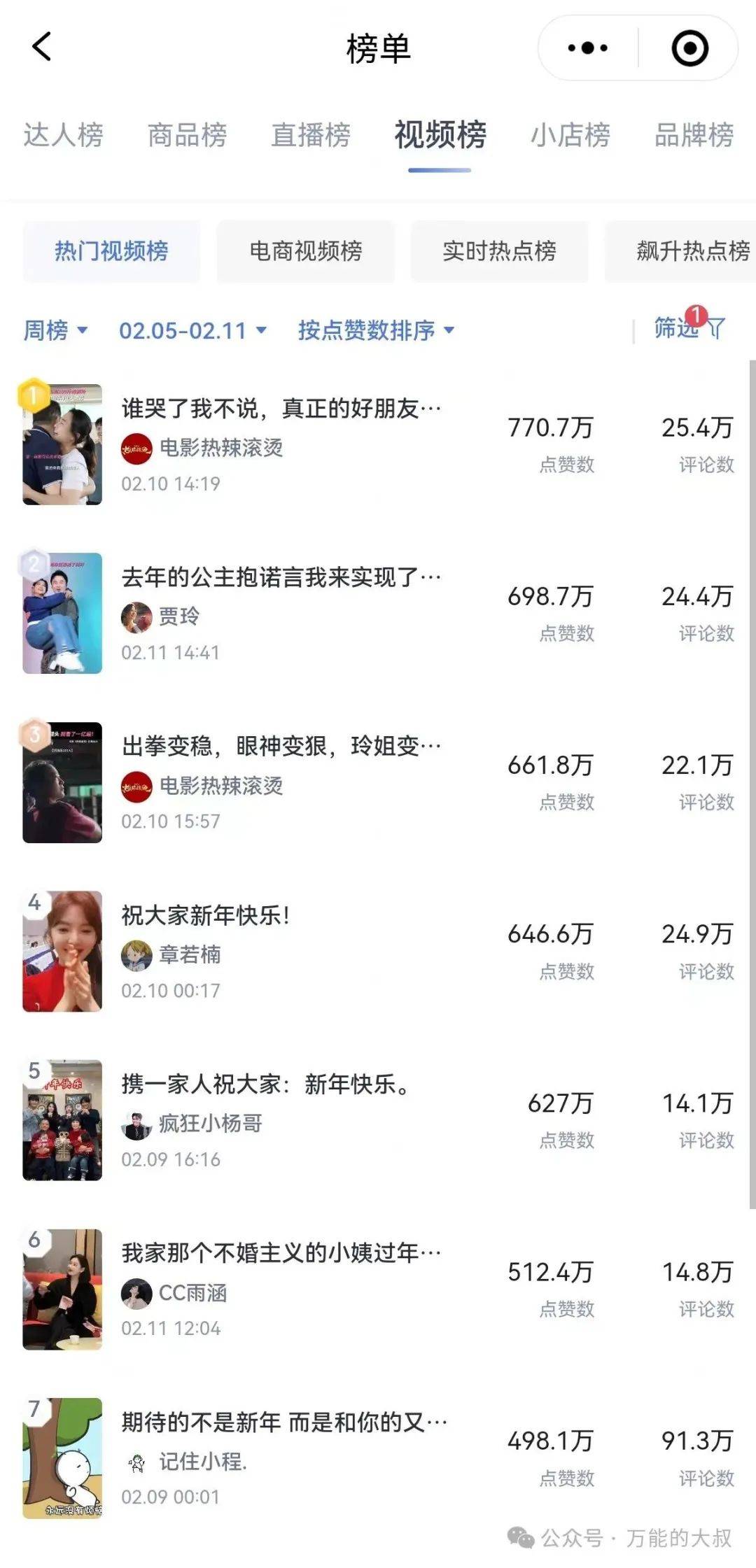Open 章若楠's video '祝大家新年快乐!'
The width and height of the screenshot is (756, 1568).
(205, 915)
